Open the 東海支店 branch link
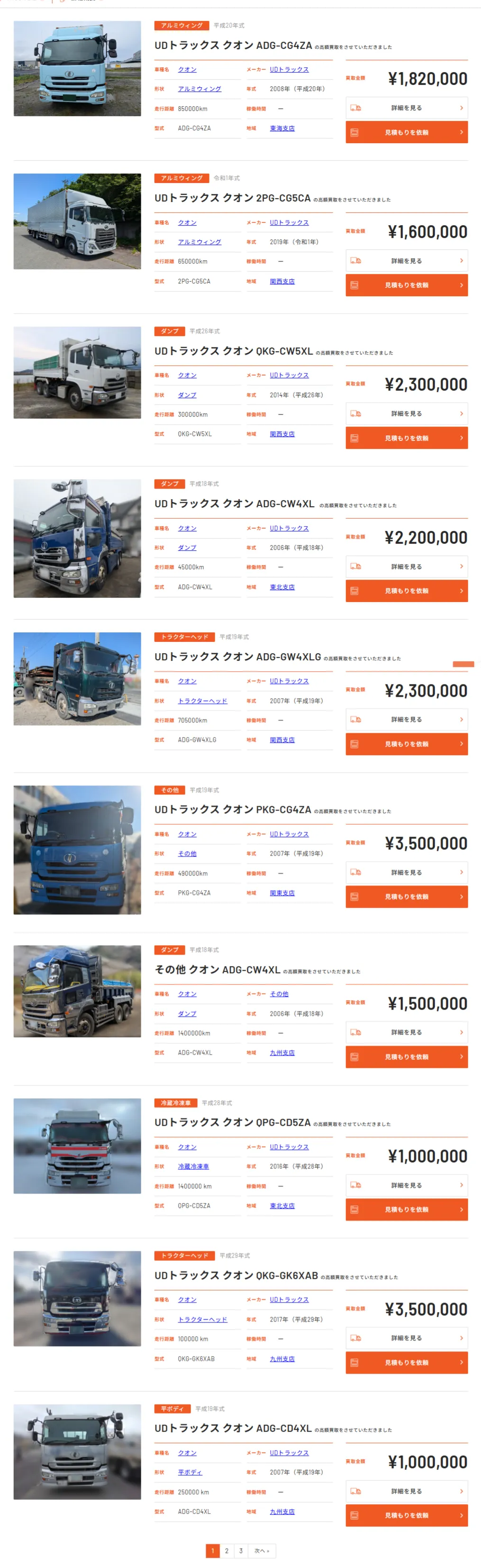Screen dimensions: 481x1568 click(282, 128)
